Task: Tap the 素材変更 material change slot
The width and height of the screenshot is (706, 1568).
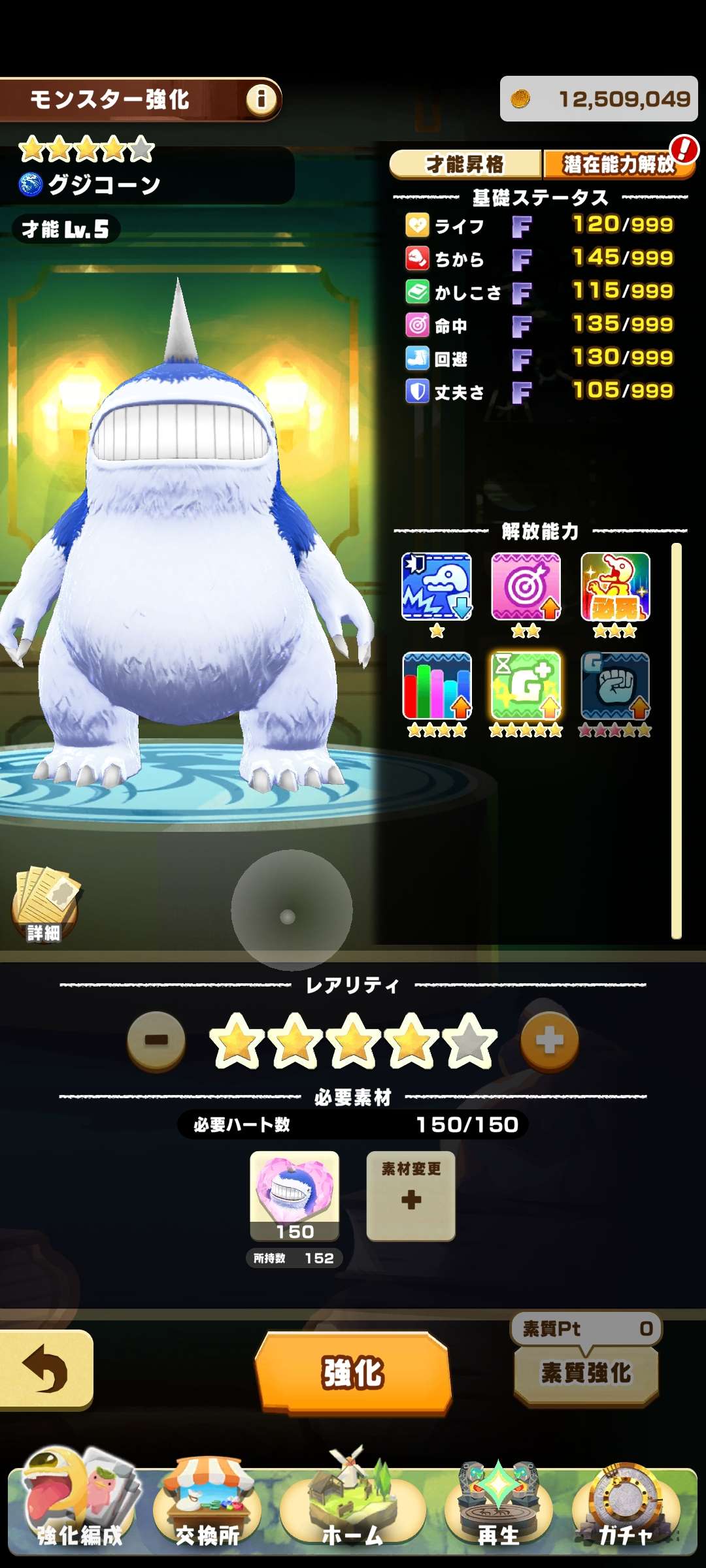Action: click(411, 1196)
